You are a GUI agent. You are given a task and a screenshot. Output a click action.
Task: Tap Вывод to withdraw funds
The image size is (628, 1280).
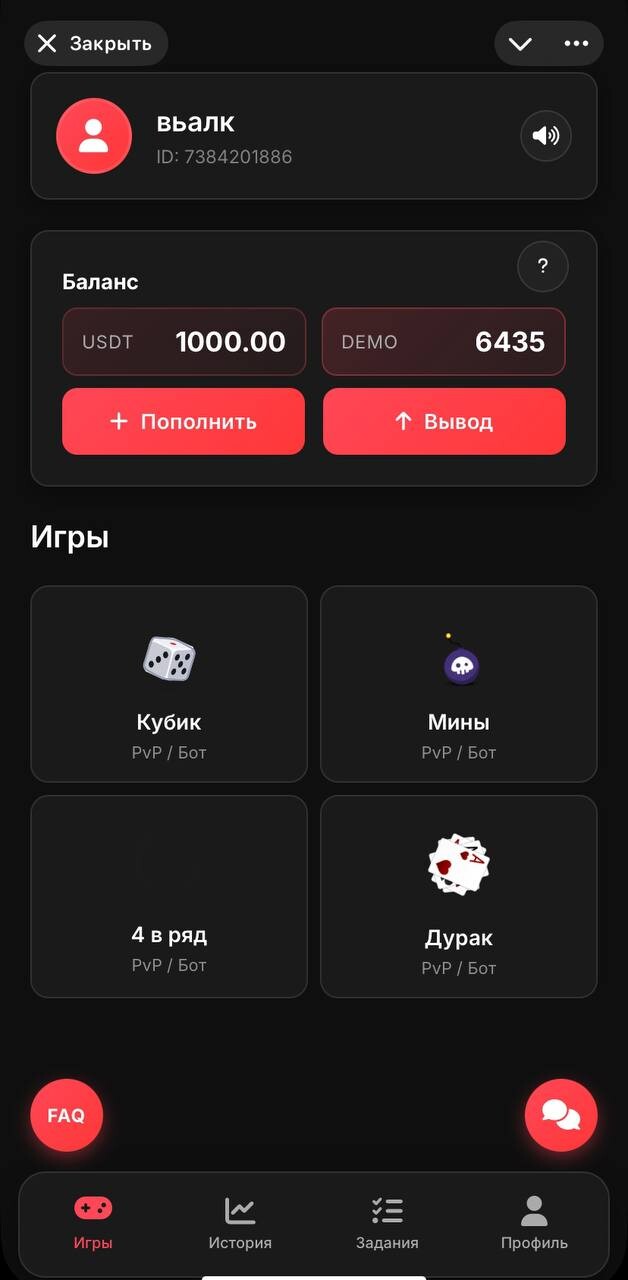[444, 421]
